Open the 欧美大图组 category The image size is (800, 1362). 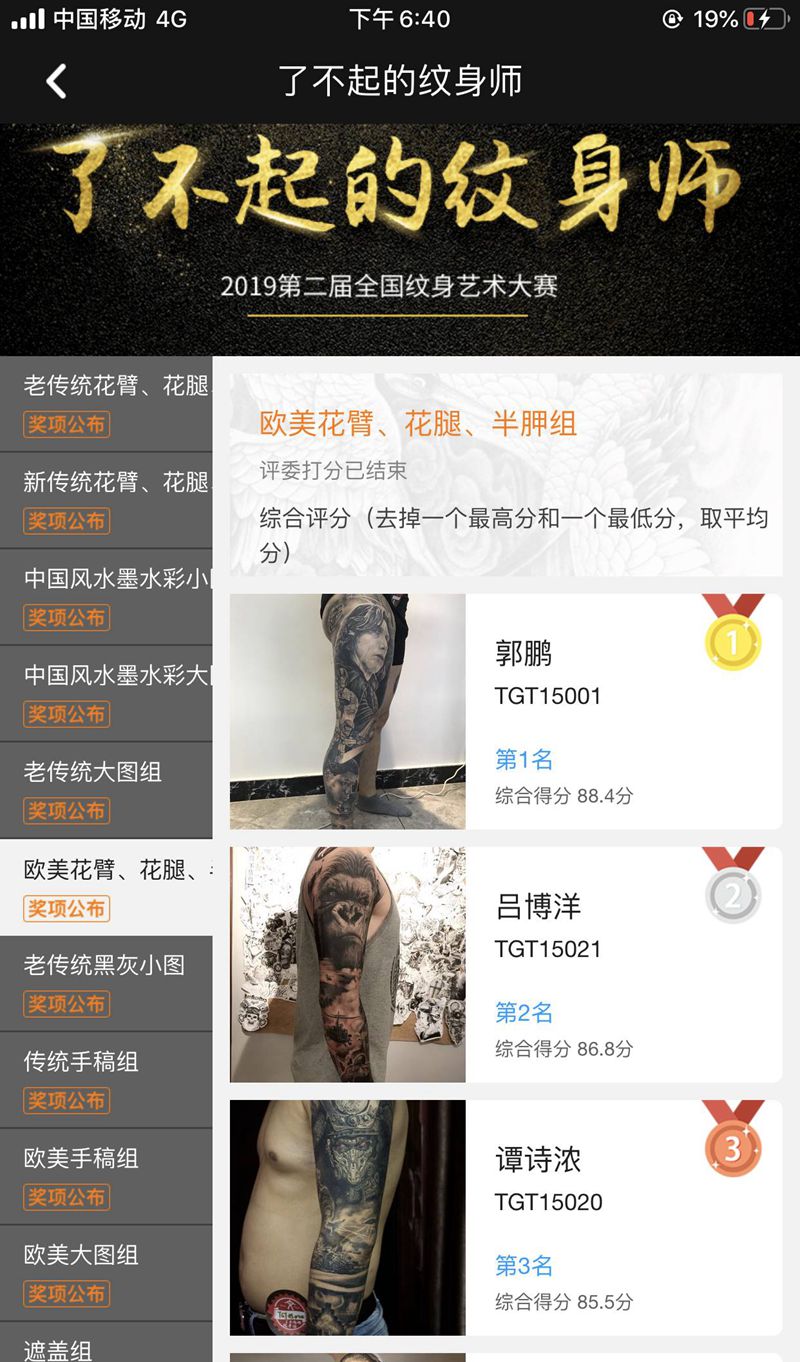pos(106,1273)
